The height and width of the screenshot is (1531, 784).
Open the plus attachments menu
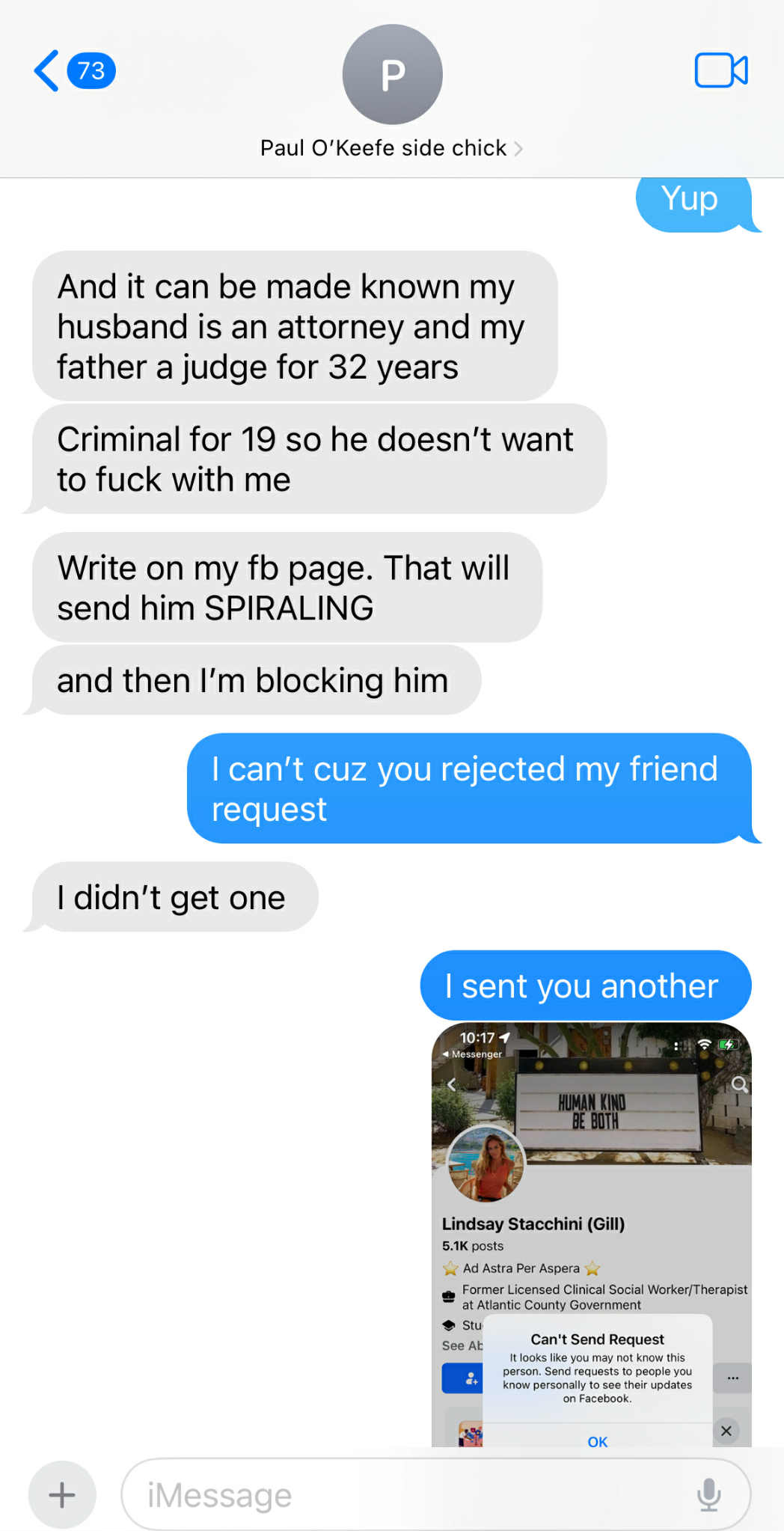tap(62, 1494)
